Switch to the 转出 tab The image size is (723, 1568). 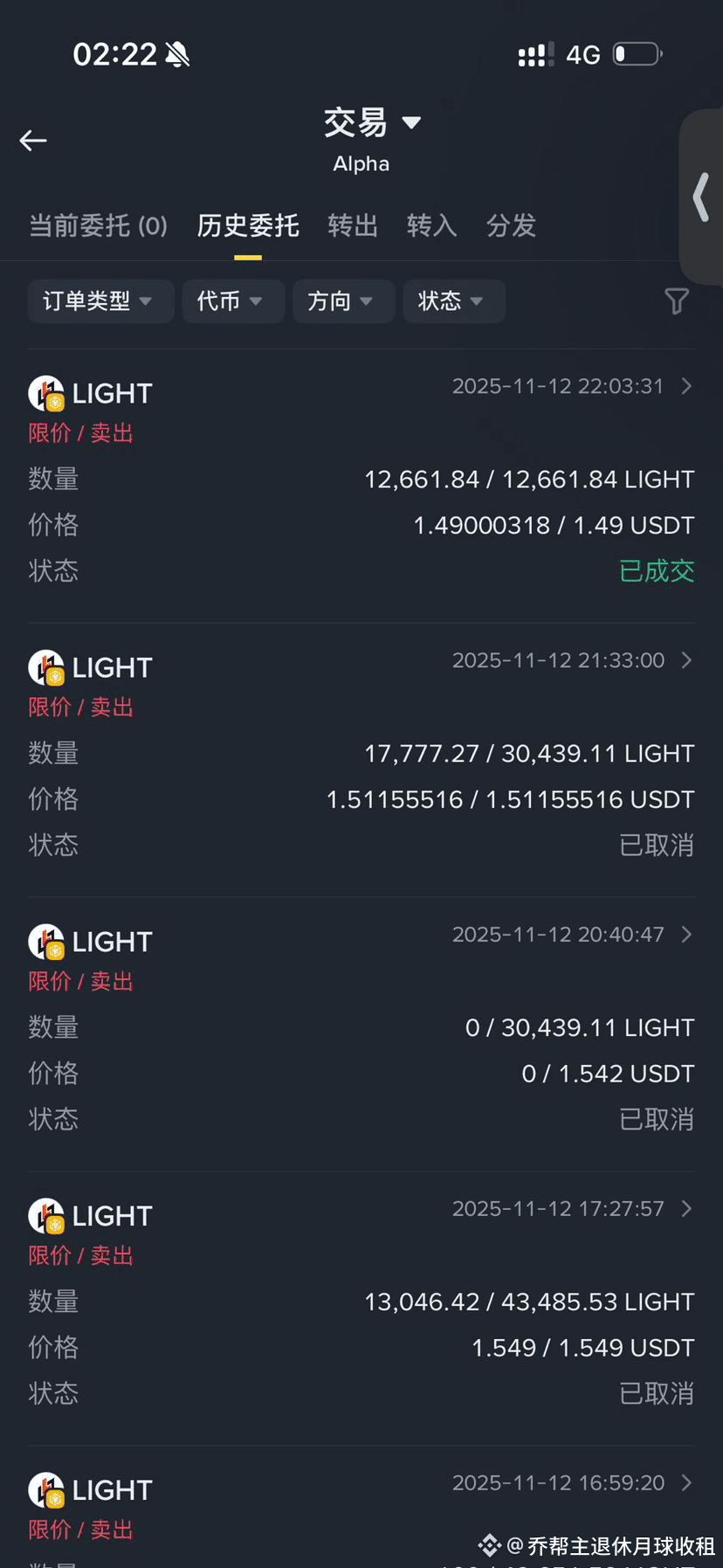353,226
